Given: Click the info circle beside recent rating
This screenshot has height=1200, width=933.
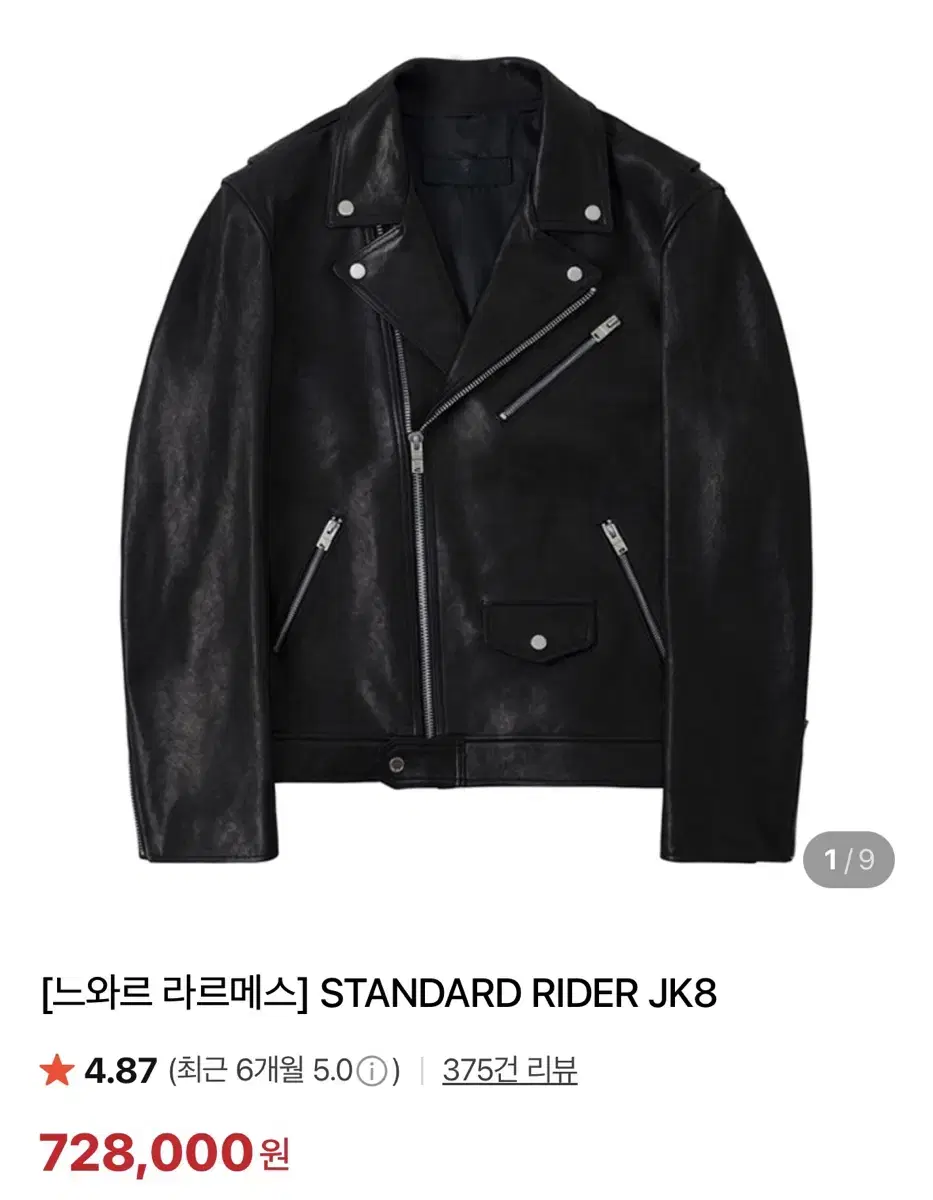Looking at the screenshot, I should 370,1068.
